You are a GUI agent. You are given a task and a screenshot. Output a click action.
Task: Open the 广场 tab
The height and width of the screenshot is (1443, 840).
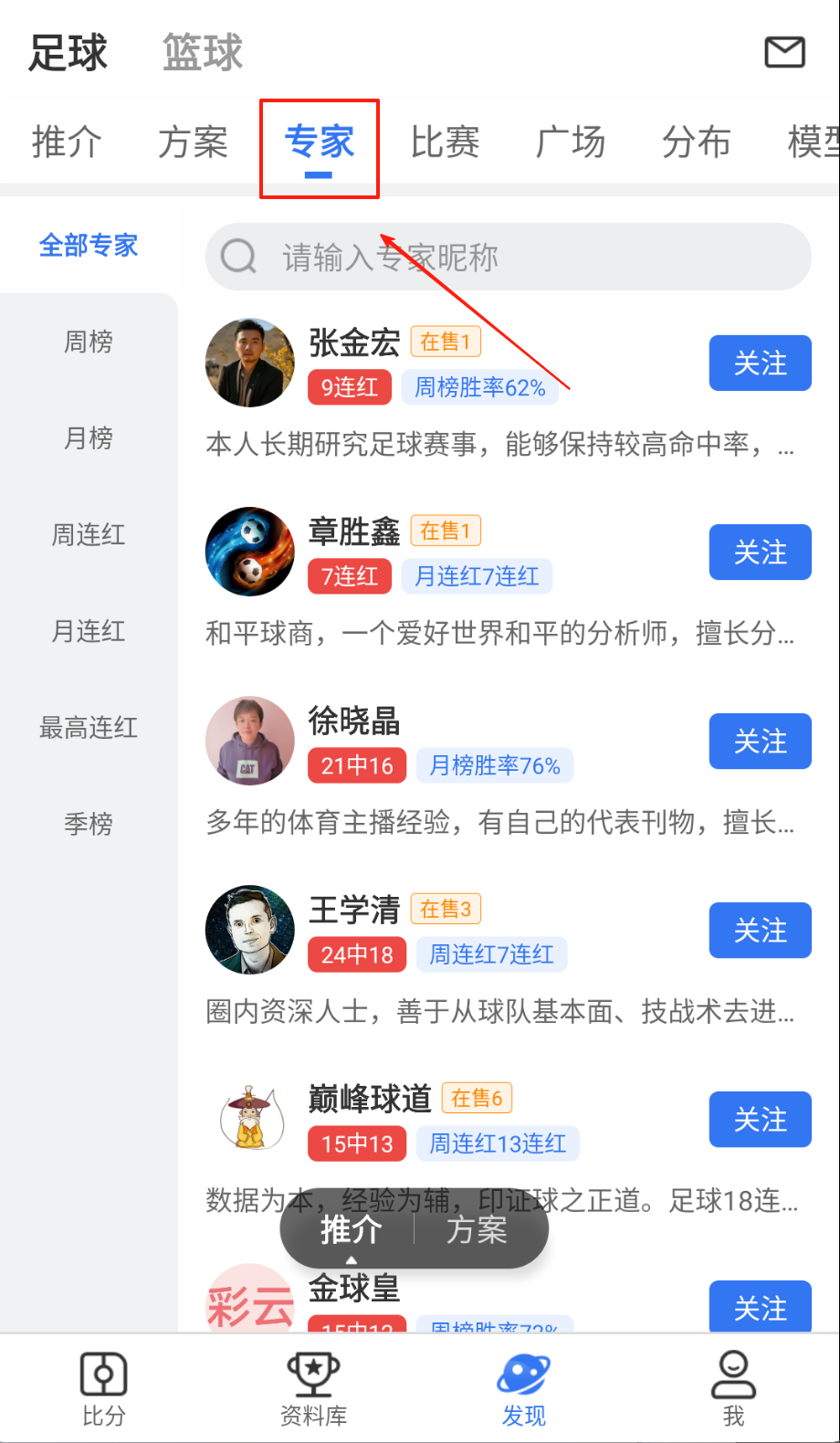[571, 142]
